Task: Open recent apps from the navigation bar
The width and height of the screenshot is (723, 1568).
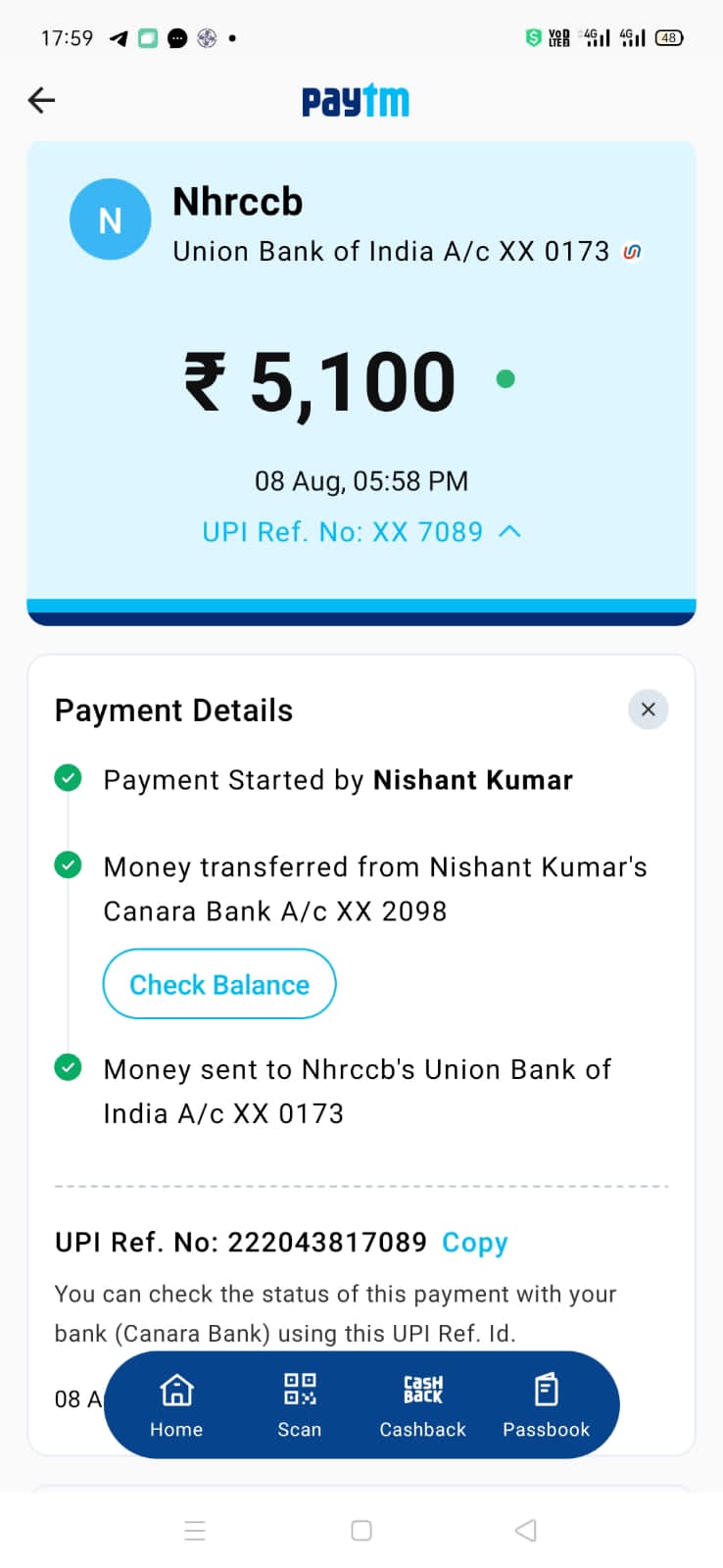Action: click(195, 1530)
